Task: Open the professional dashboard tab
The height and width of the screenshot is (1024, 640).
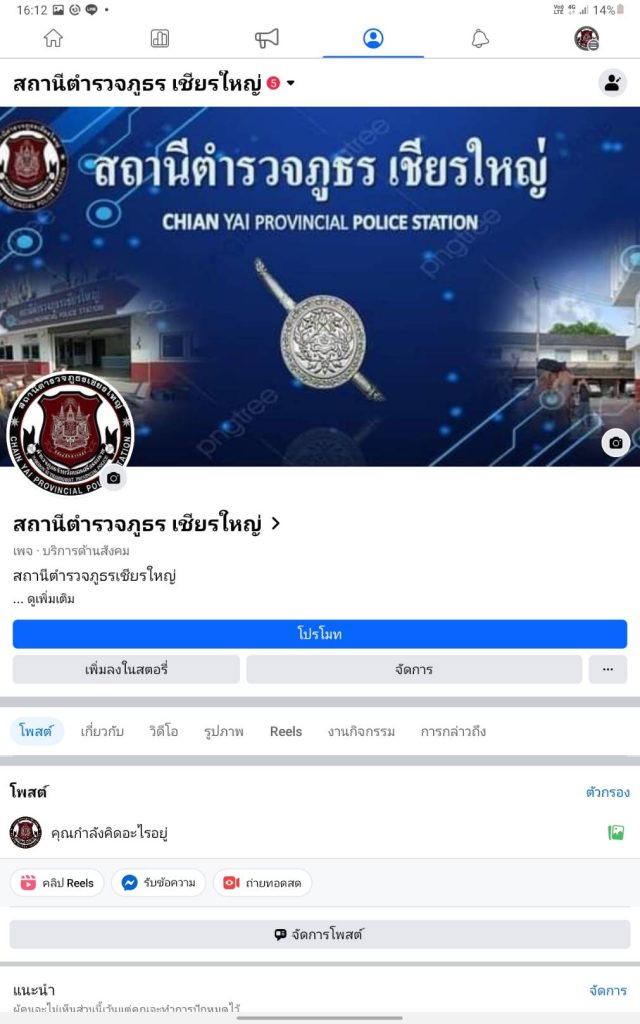Action: click(x=160, y=38)
